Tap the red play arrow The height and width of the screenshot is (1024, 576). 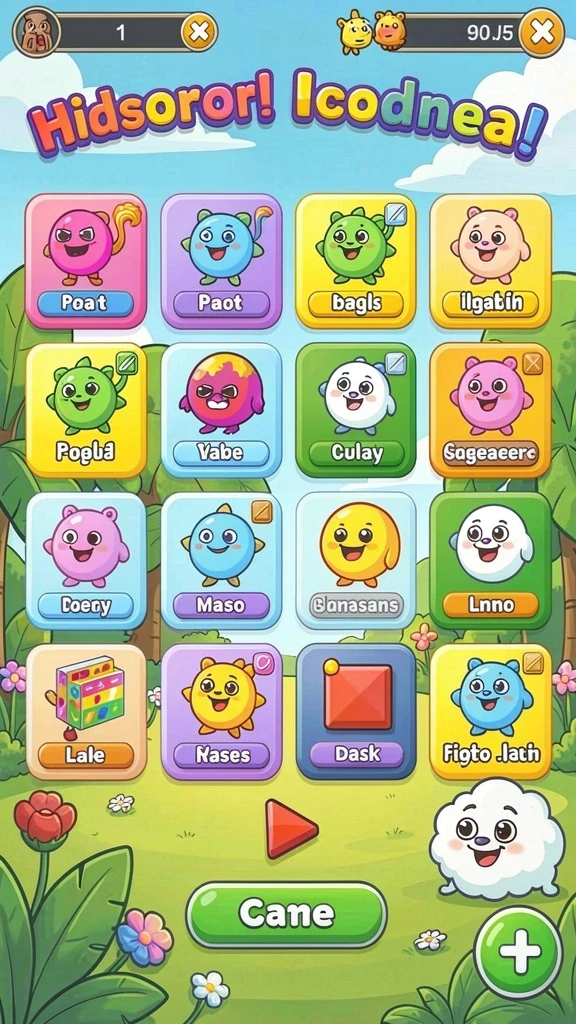(291, 828)
